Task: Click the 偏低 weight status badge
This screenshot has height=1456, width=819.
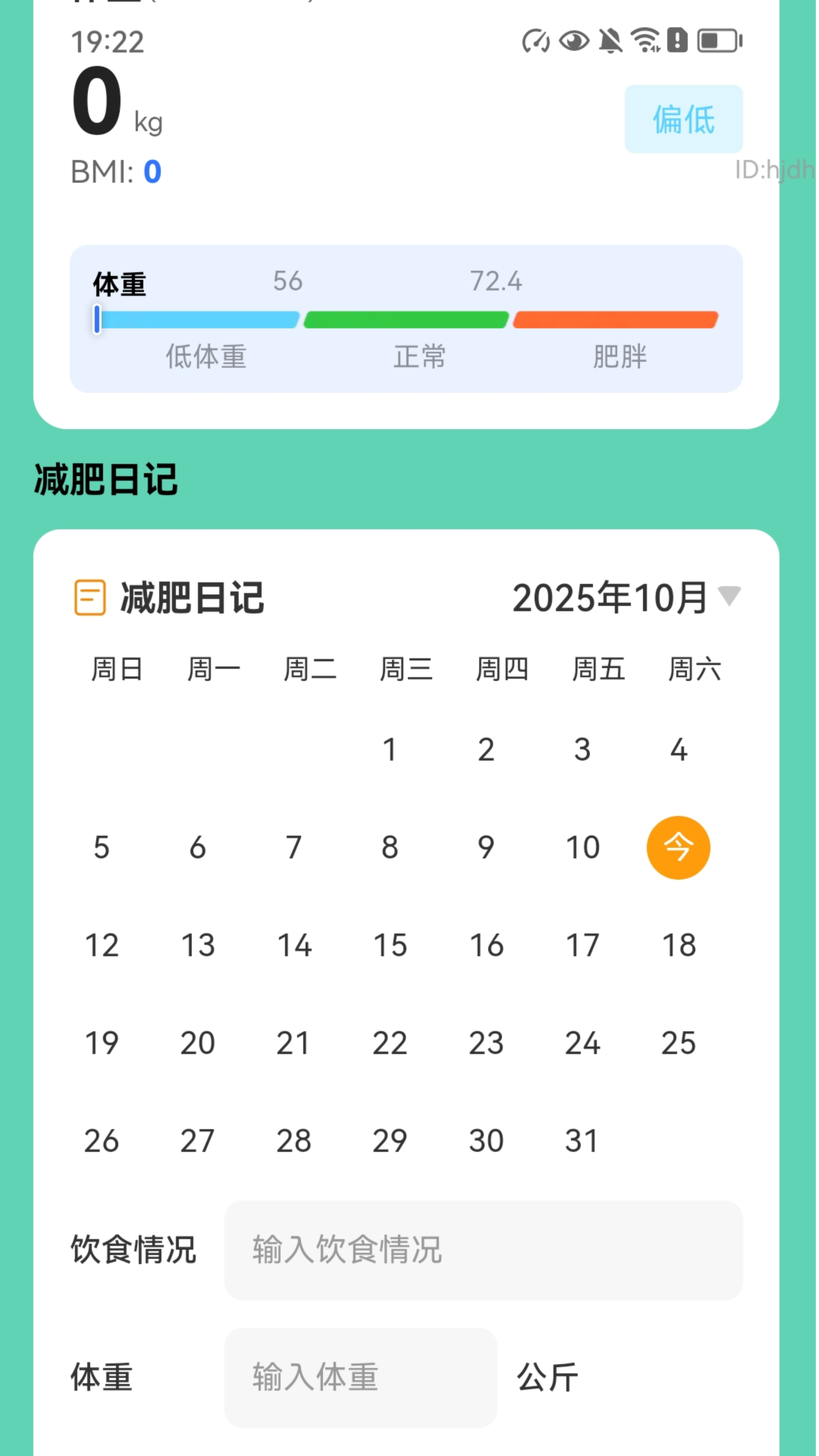Action: point(682,119)
